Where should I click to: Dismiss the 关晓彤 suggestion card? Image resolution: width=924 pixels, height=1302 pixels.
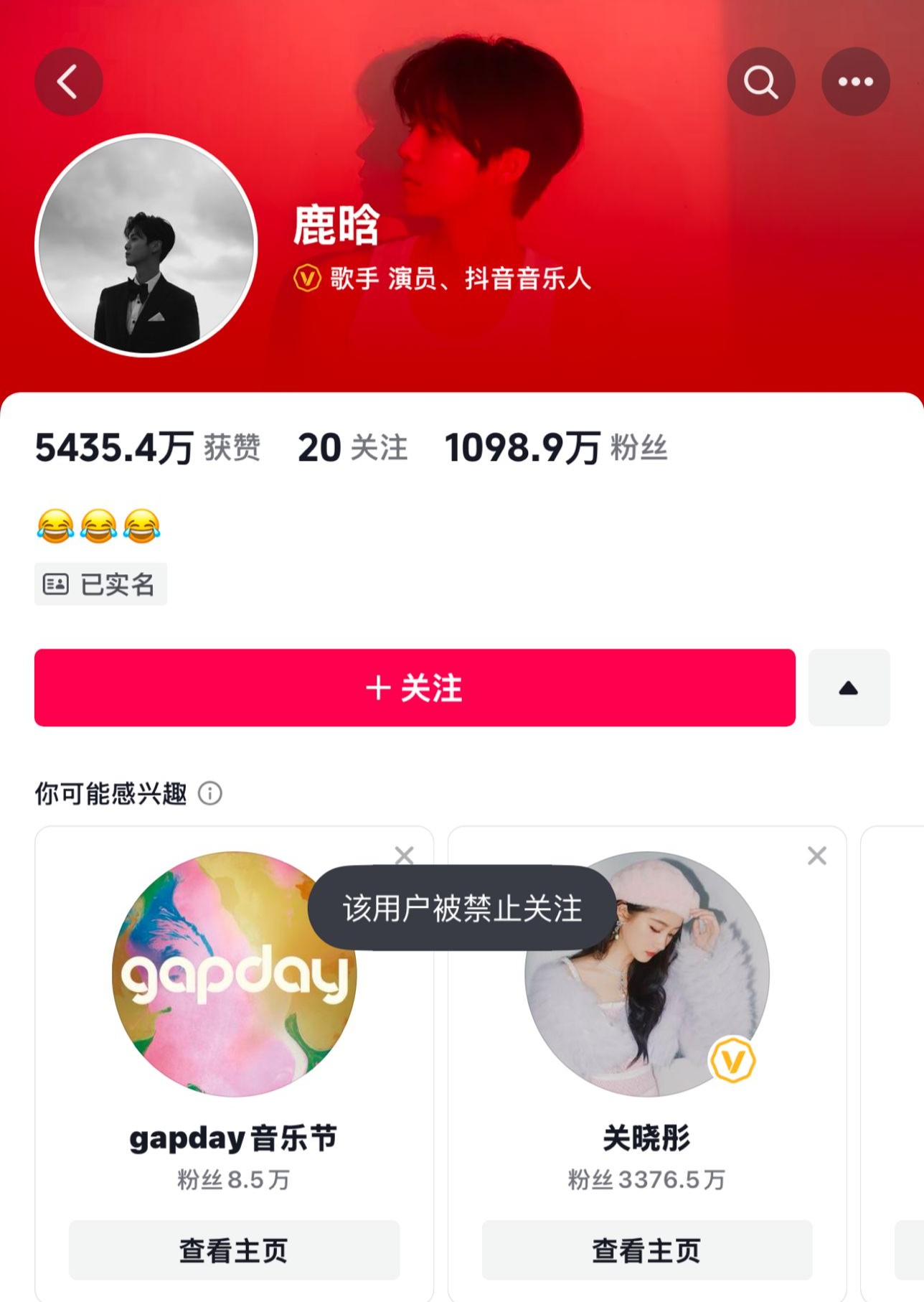click(x=817, y=855)
